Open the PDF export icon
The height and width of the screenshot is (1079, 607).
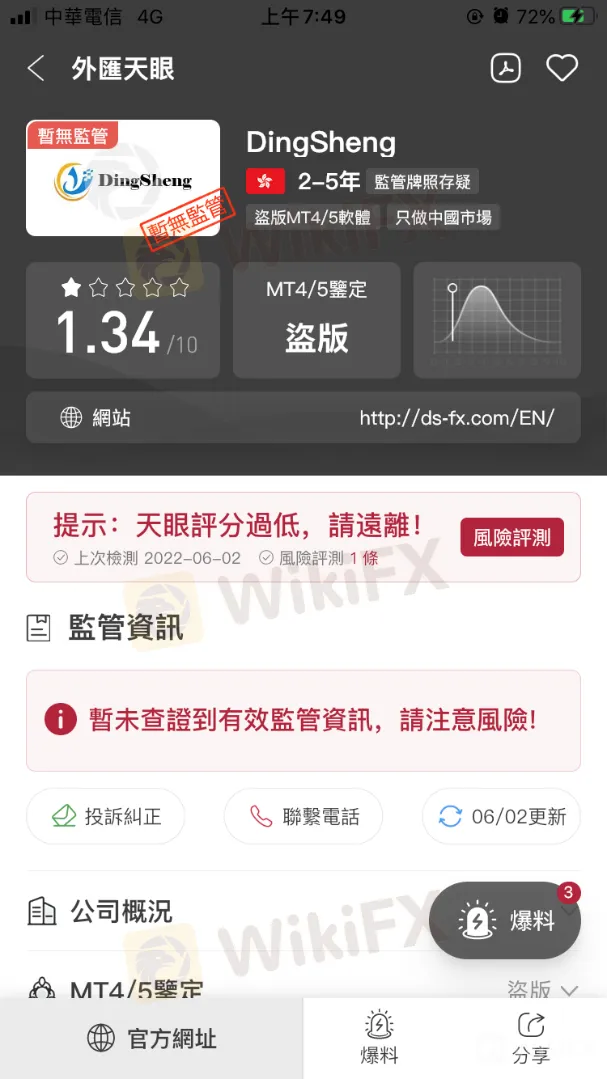[x=505, y=68]
